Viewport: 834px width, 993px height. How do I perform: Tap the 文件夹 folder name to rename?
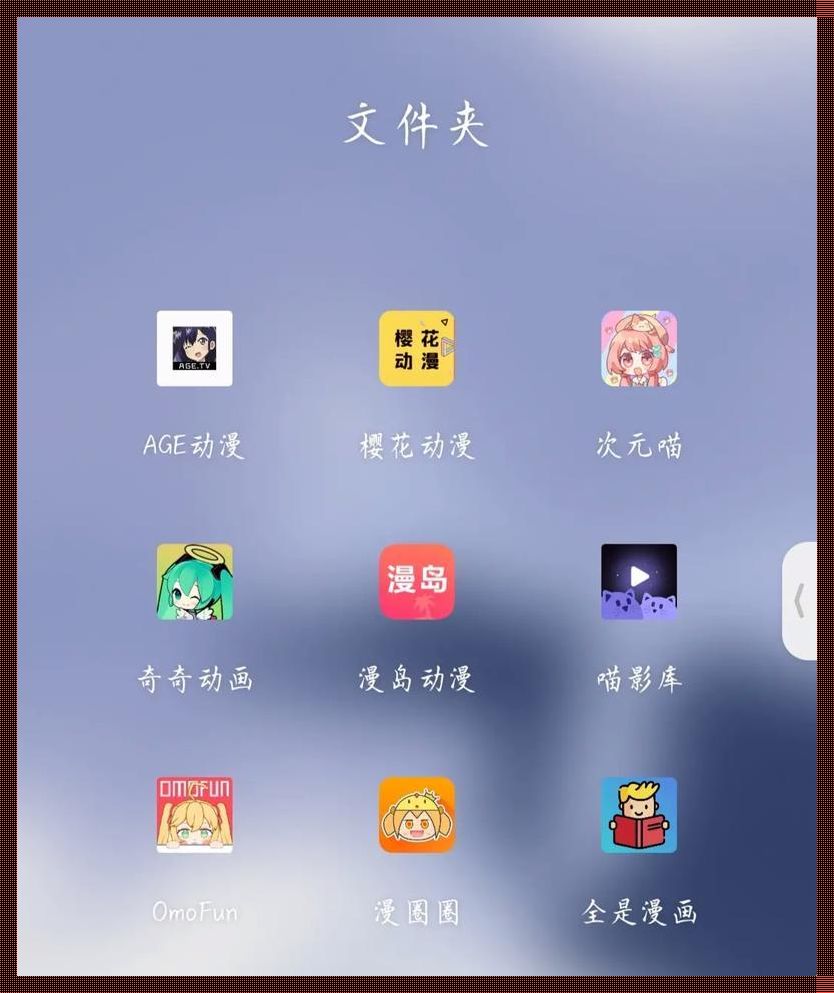point(416,126)
